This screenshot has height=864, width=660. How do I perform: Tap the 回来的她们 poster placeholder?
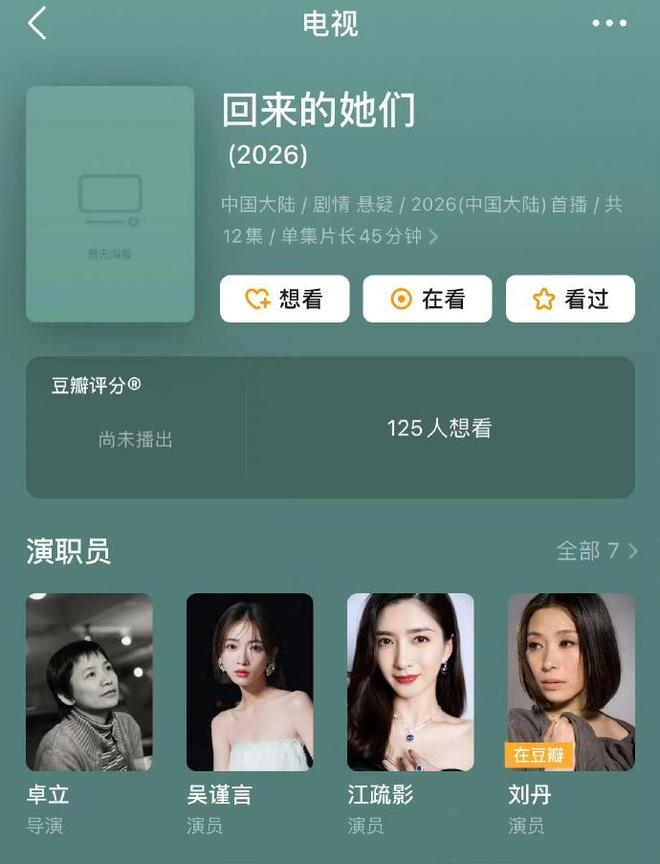[x=110, y=204]
